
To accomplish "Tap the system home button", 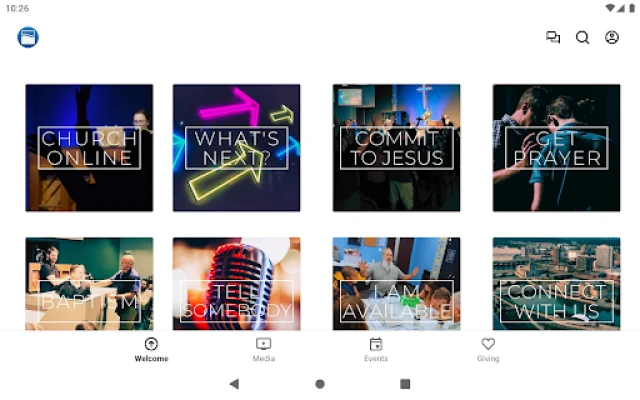I will coord(320,383).
